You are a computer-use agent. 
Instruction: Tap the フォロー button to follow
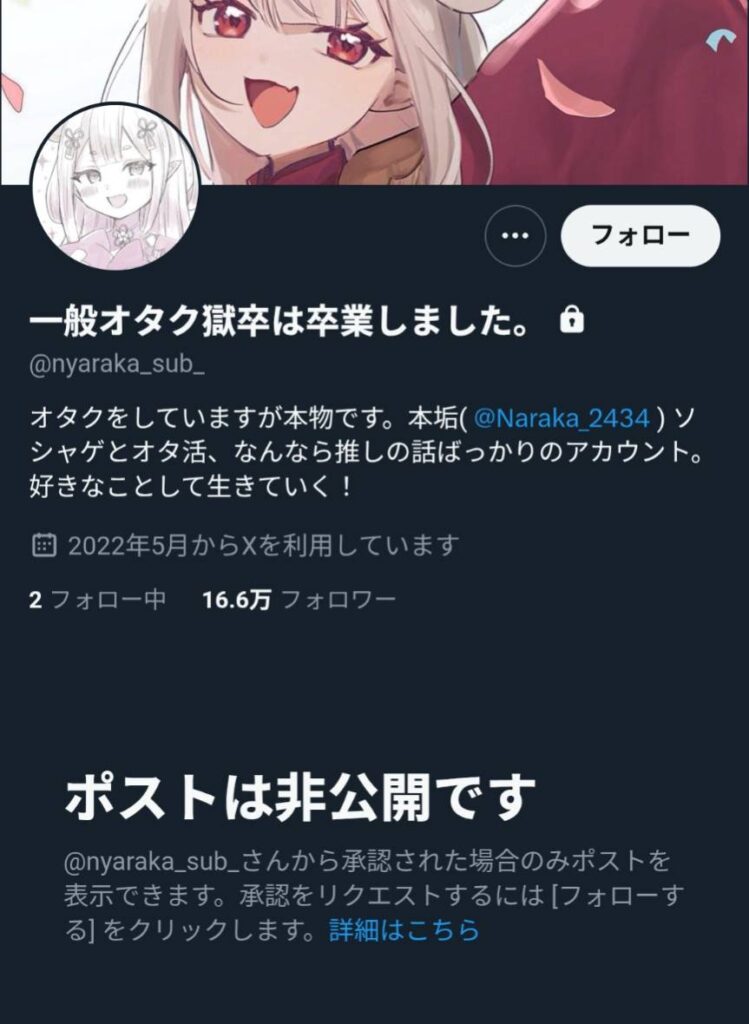[x=640, y=236]
